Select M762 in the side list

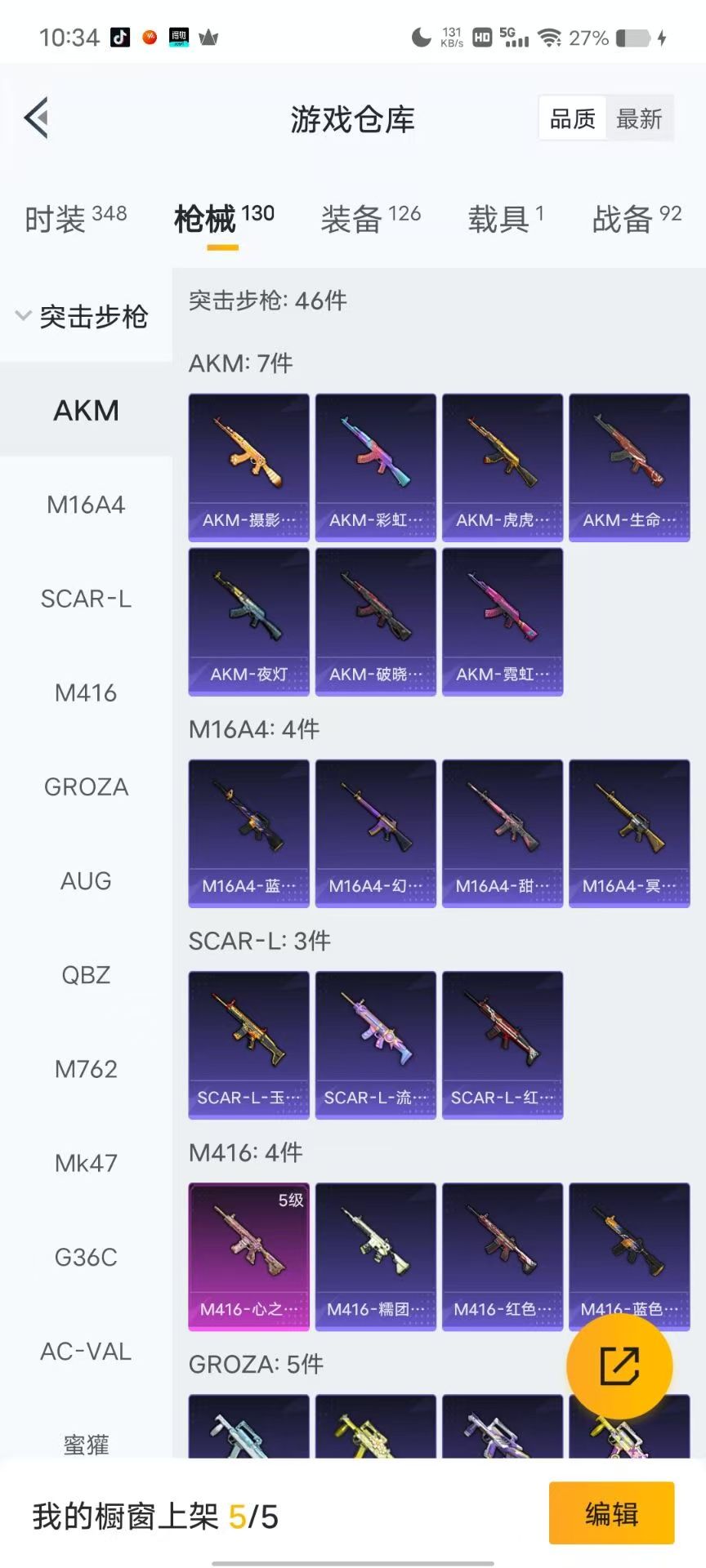pyautogui.click(x=86, y=1069)
